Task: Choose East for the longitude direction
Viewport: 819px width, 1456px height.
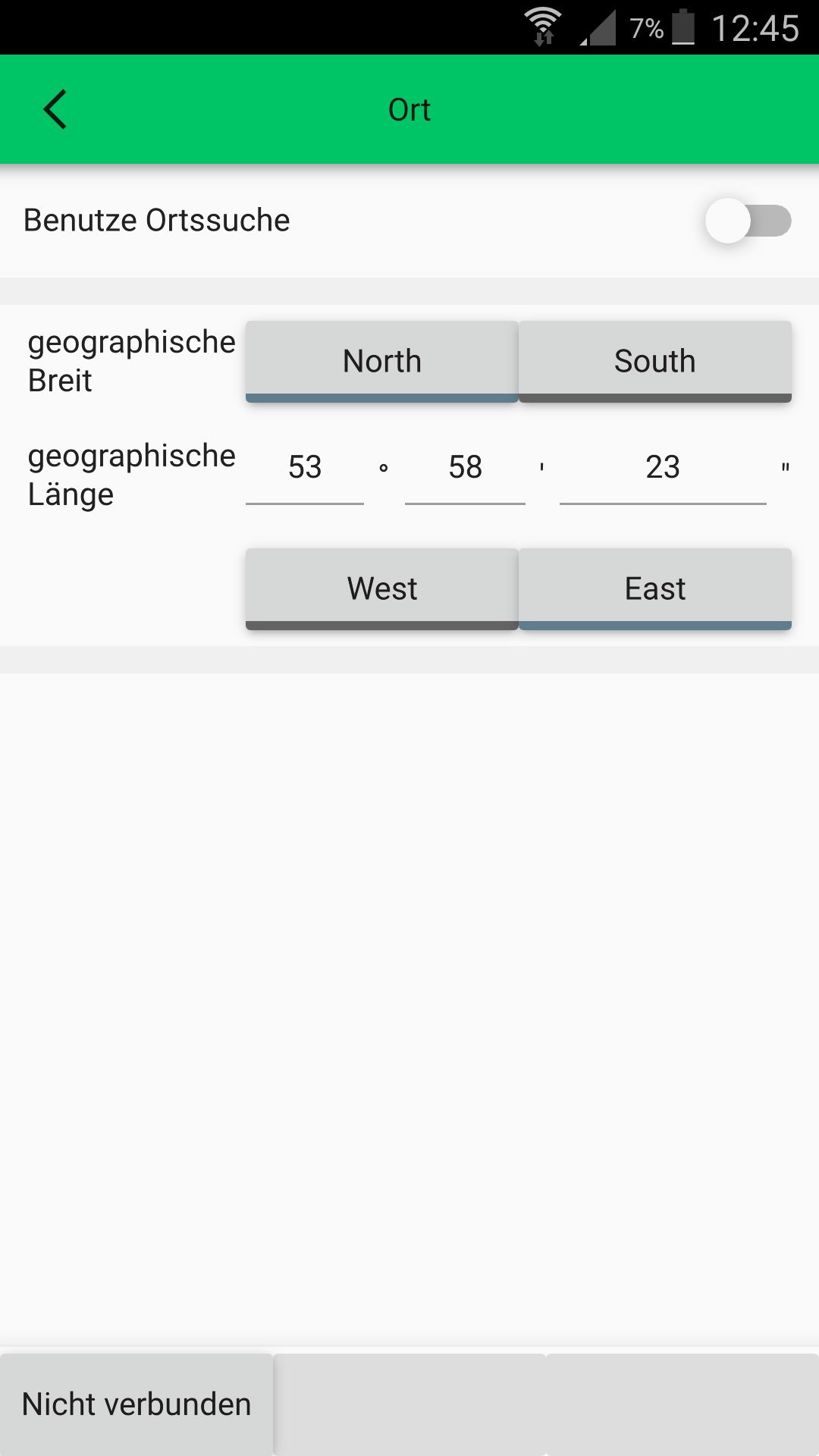Action: pos(654,588)
